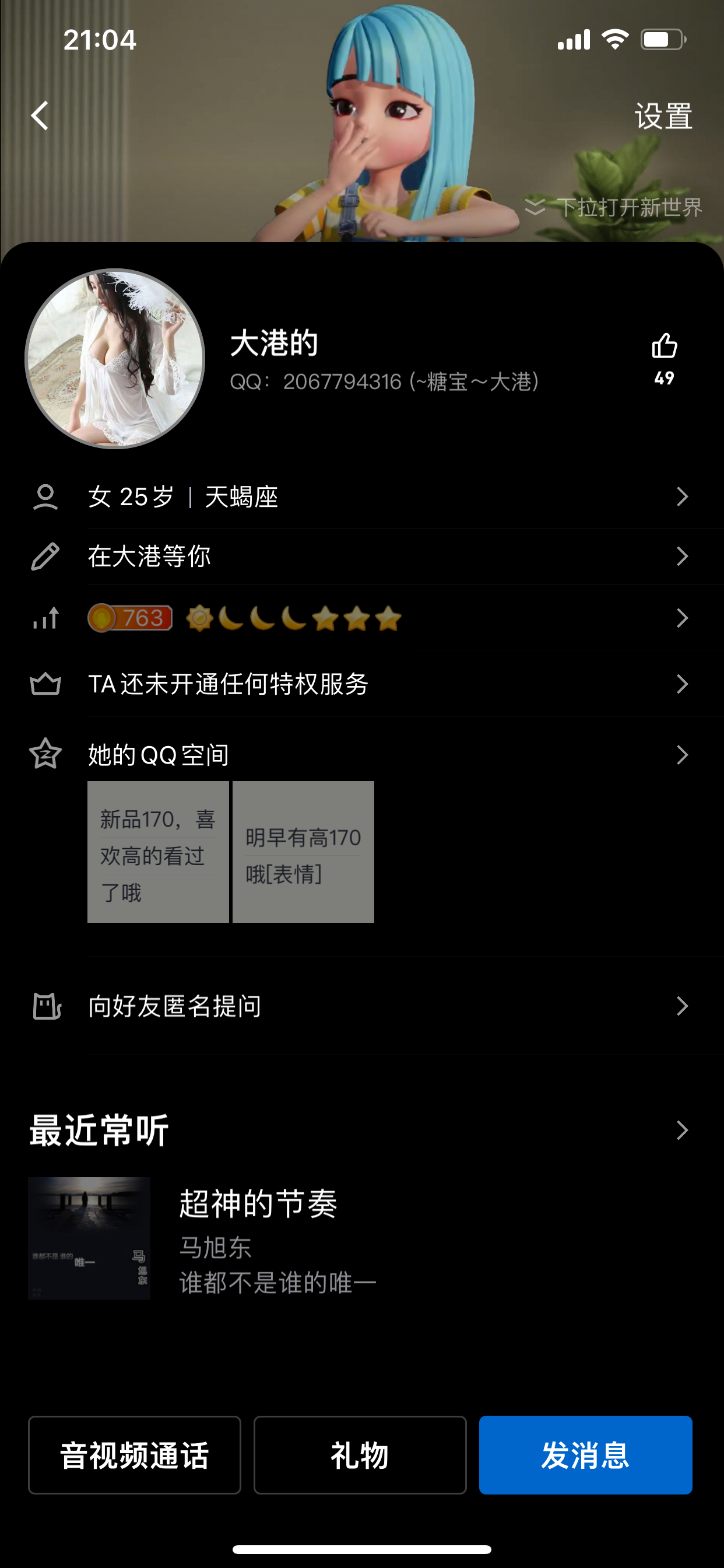Tap the pencil icon next to 在大港等你
The width and height of the screenshot is (724, 1568).
click(x=45, y=555)
